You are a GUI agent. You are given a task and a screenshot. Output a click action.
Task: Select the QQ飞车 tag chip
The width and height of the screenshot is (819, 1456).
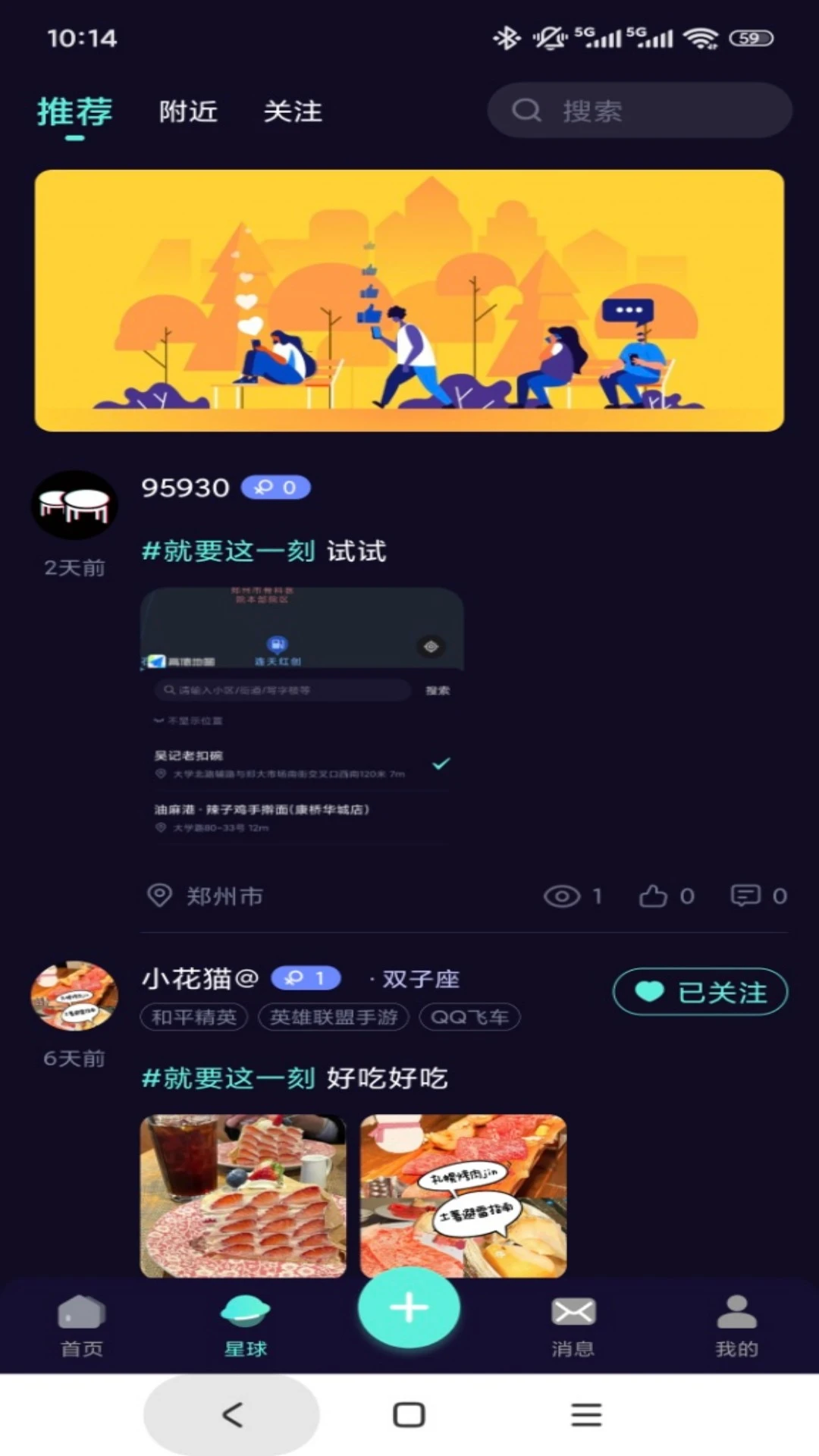tap(469, 1017)
